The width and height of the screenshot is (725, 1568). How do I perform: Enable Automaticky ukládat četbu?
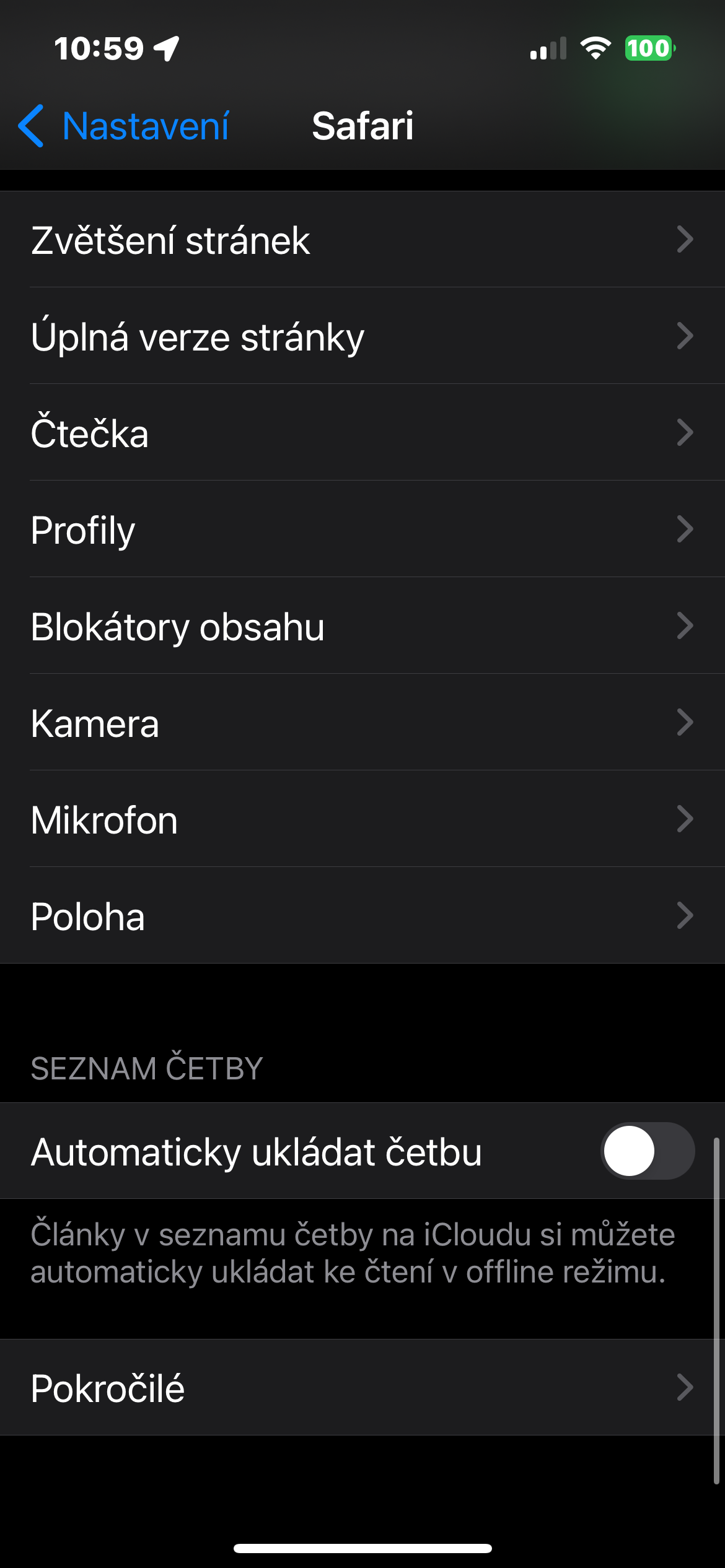coord(647,1151)
